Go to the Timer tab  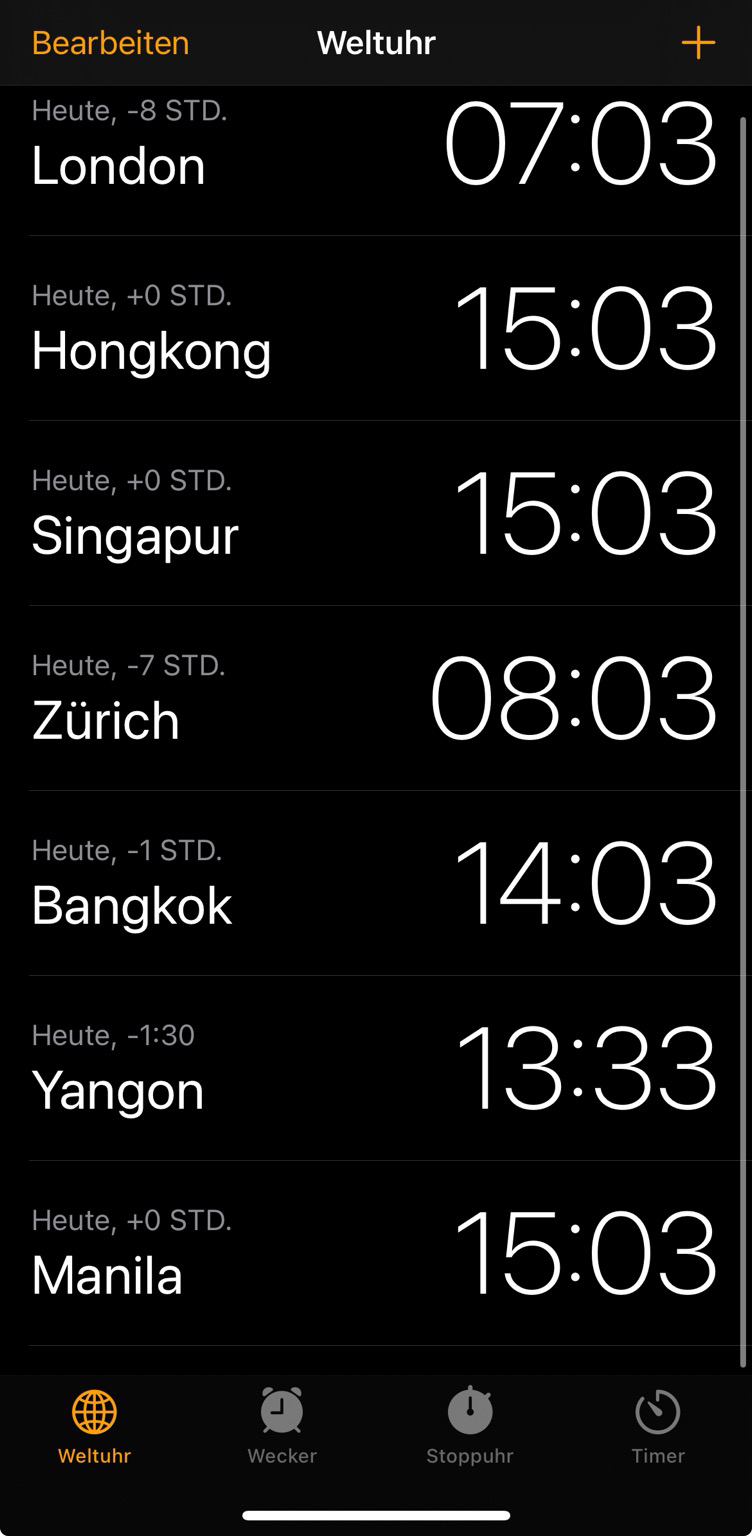(x=658, y=1427)
